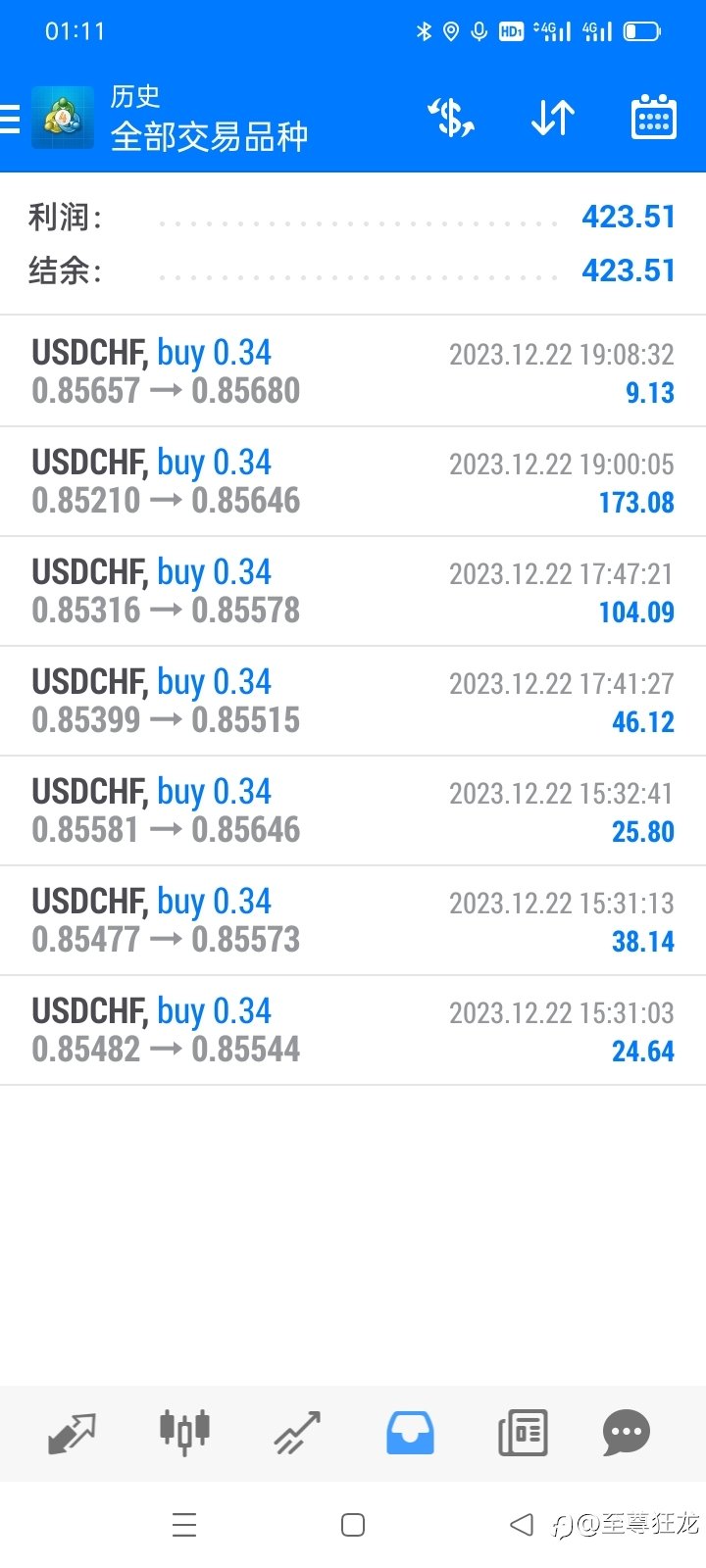Open the USDCHF trade closed at 15:31:03

[353, 1030]
